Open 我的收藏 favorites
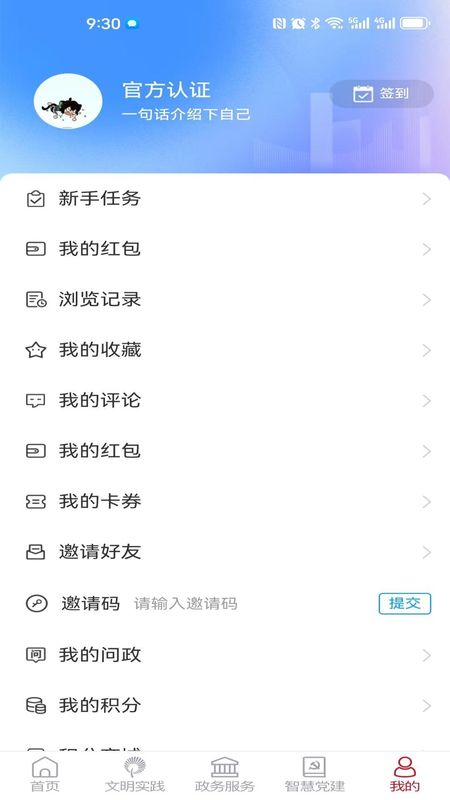This screenshot has width=450, height=800. pyautogui.click(x=225, y=350)
